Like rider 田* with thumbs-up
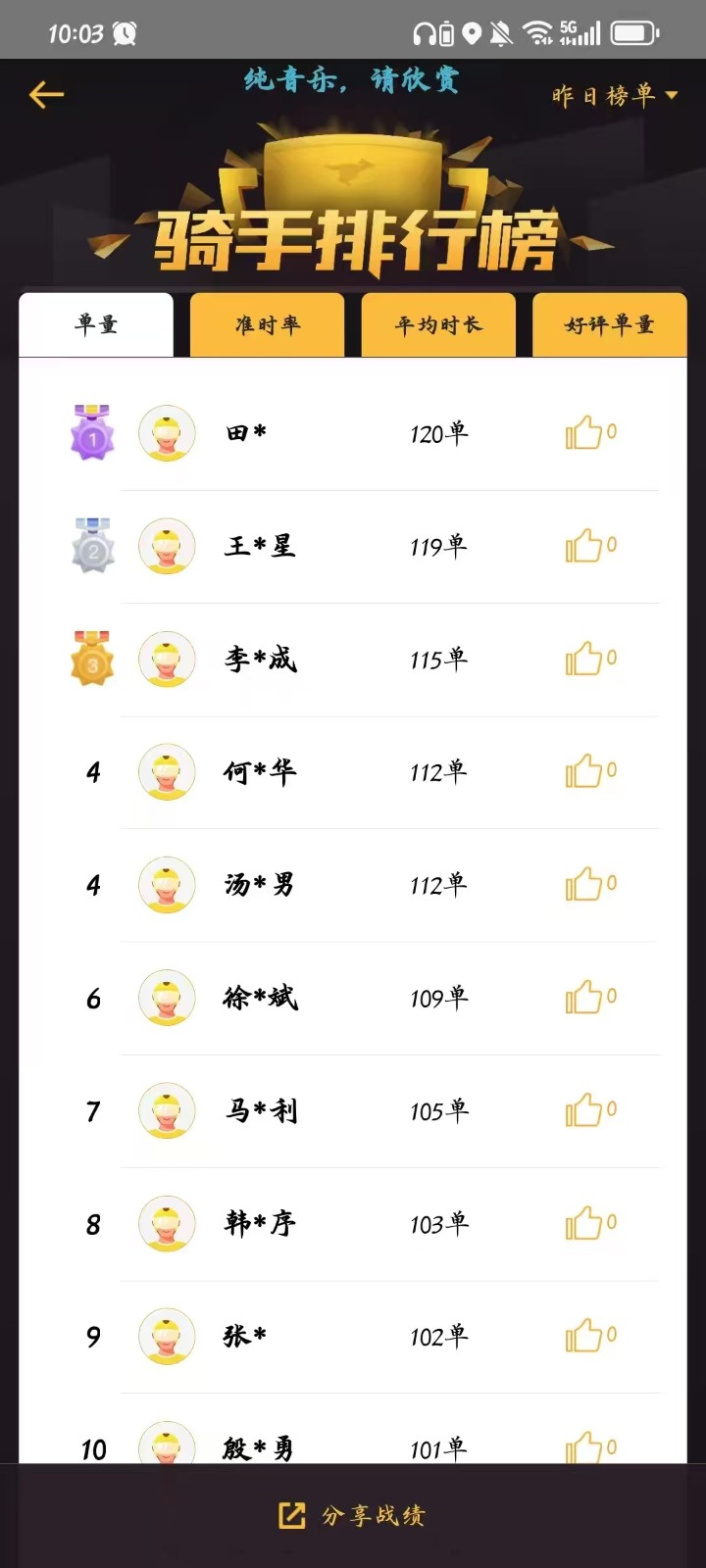Screen dimensions: 706x1568 [x=585, y=433]
